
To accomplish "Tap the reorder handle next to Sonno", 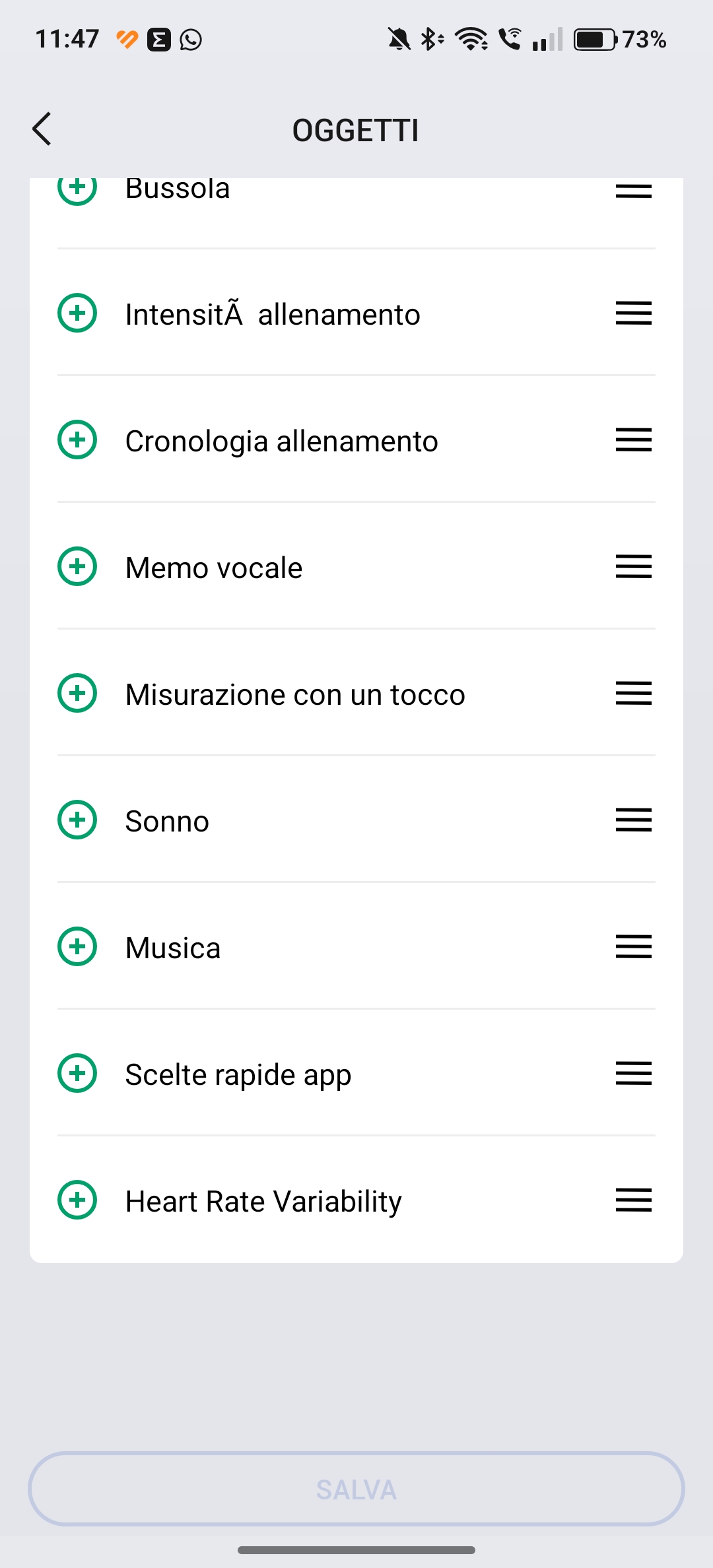I will tap(634, 820).
